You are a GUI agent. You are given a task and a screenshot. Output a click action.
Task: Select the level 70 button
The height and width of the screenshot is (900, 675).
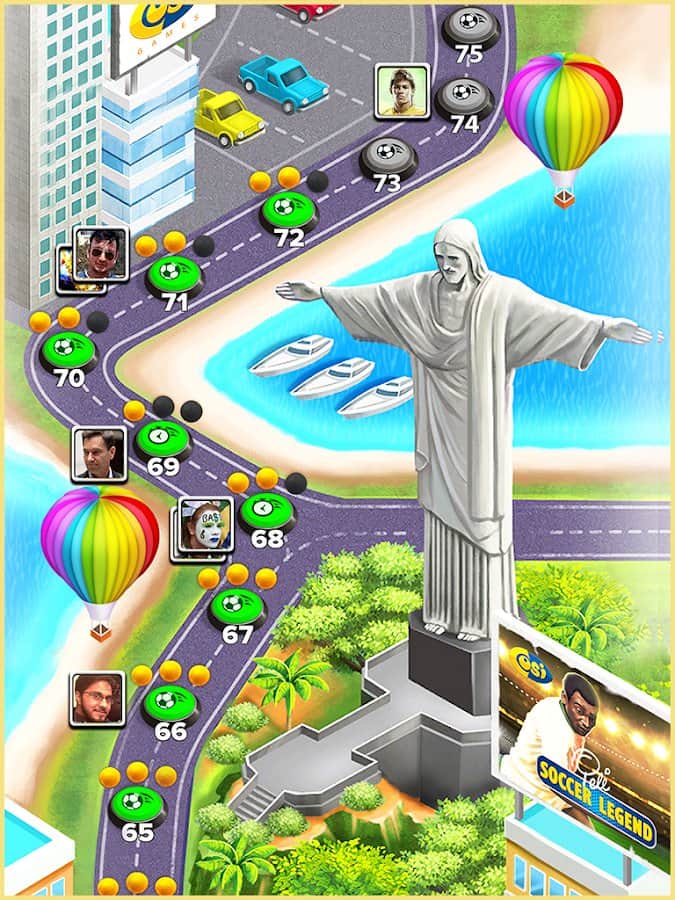(x=68, y=350)
